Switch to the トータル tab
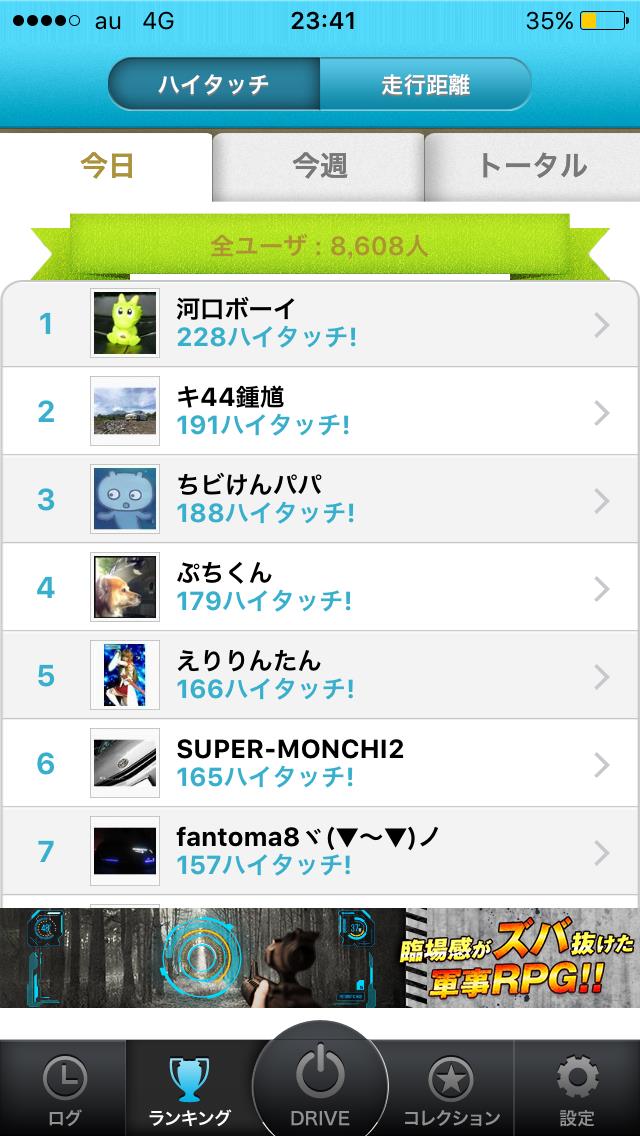This screenshot has height=1136, width=640. (x=531, y=166)
